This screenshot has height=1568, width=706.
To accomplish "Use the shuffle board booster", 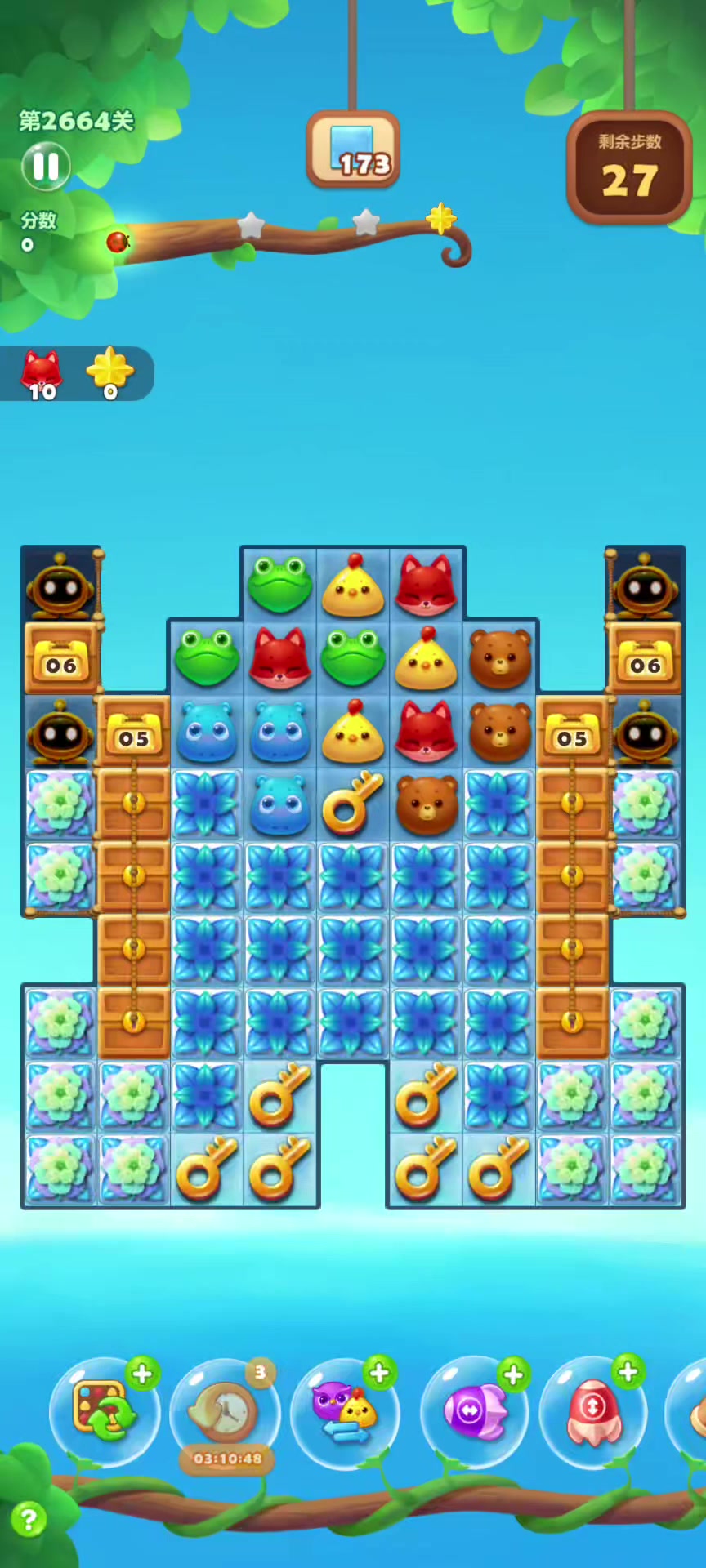I will coord(104,1411).
